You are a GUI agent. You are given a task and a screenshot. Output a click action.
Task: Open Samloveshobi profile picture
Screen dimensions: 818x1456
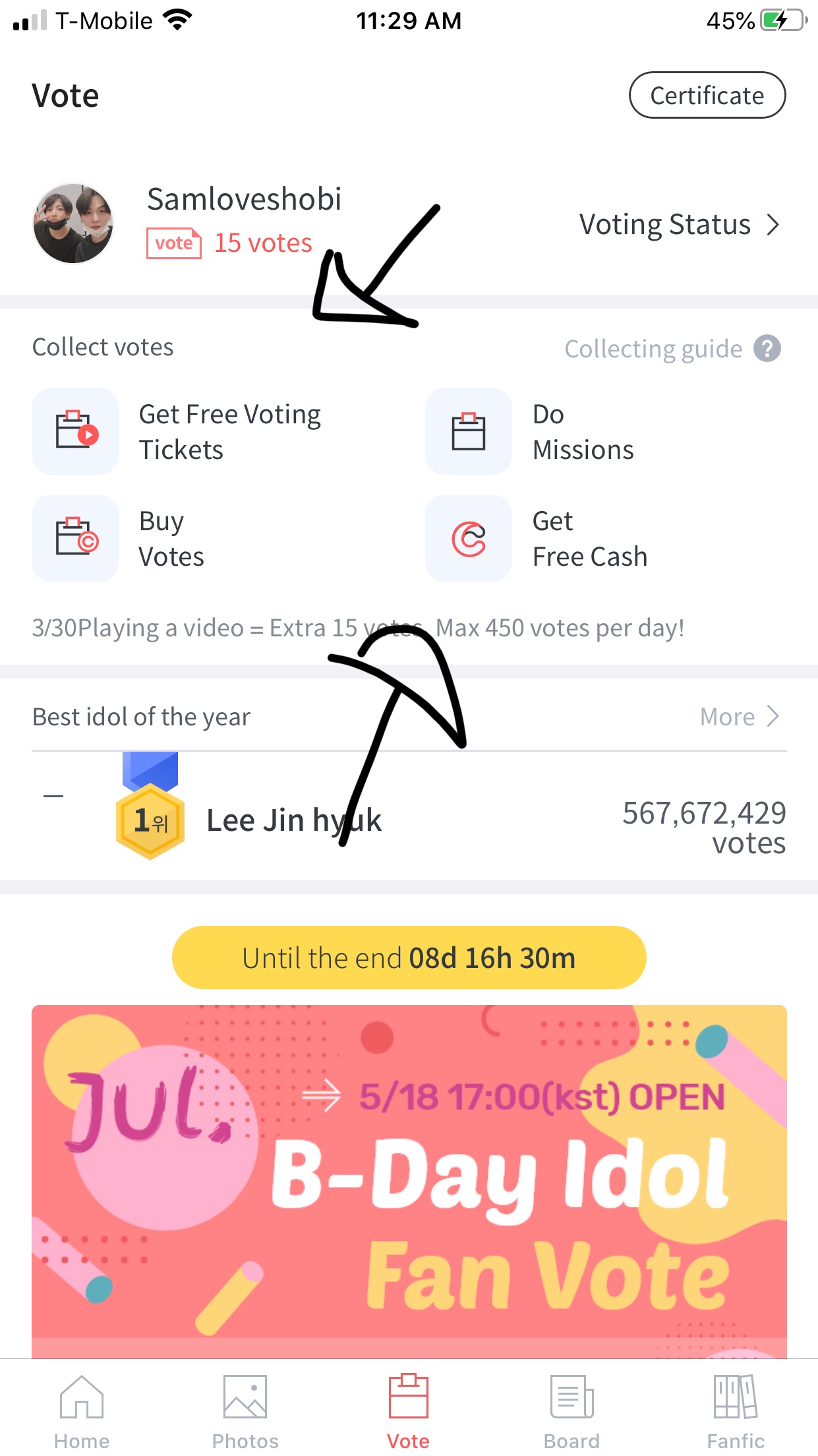coord(73,224)
